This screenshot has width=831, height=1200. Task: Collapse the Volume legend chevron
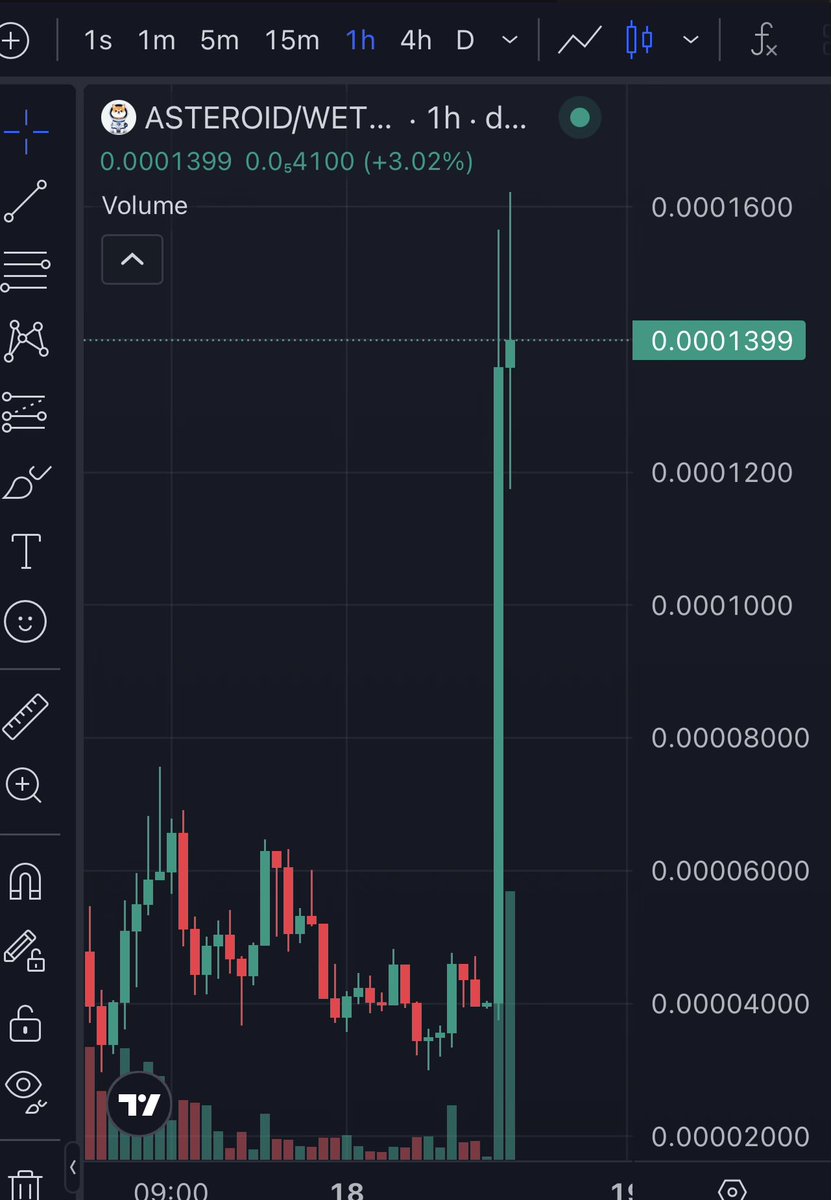pyautogui.click(x=132, y=260)
